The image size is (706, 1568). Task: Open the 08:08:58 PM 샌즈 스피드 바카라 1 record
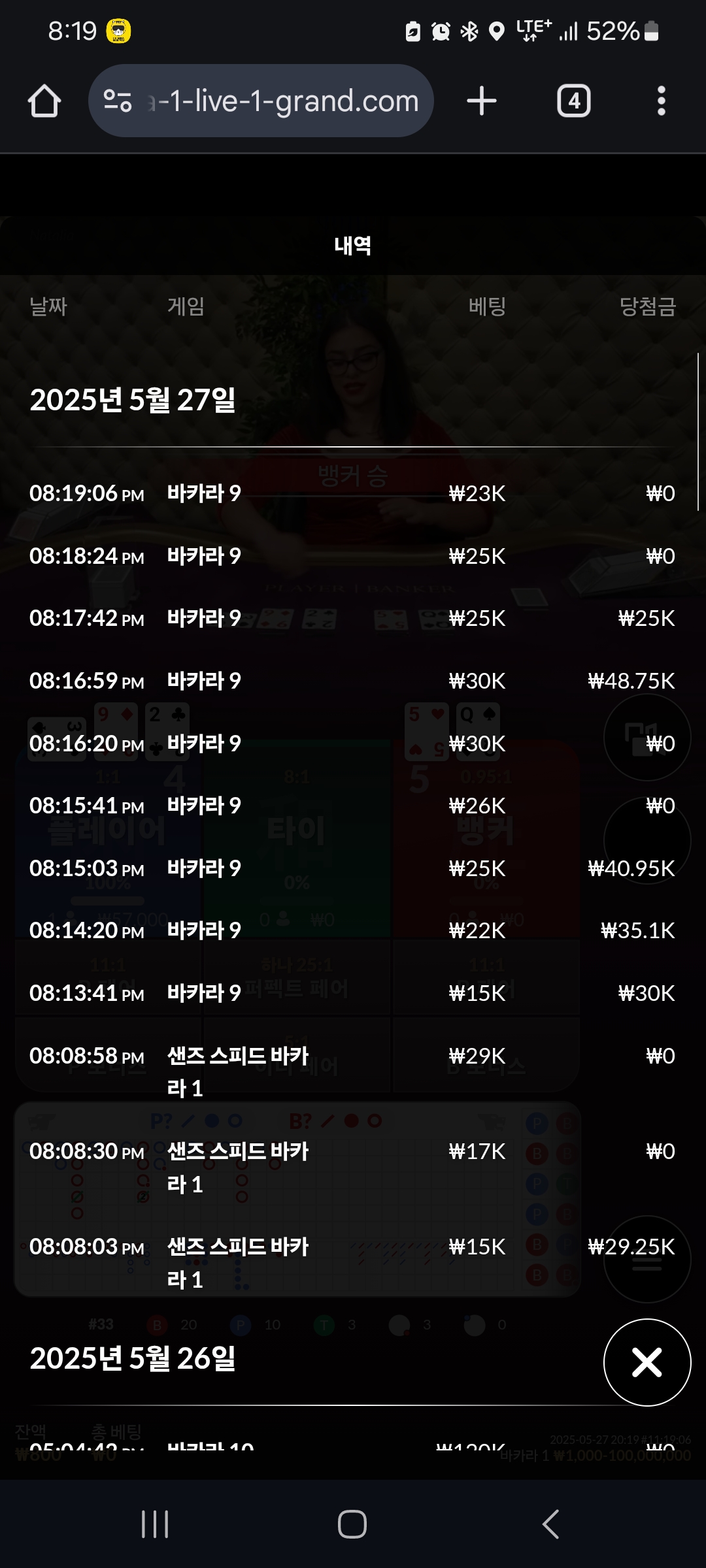point(352,1071)
